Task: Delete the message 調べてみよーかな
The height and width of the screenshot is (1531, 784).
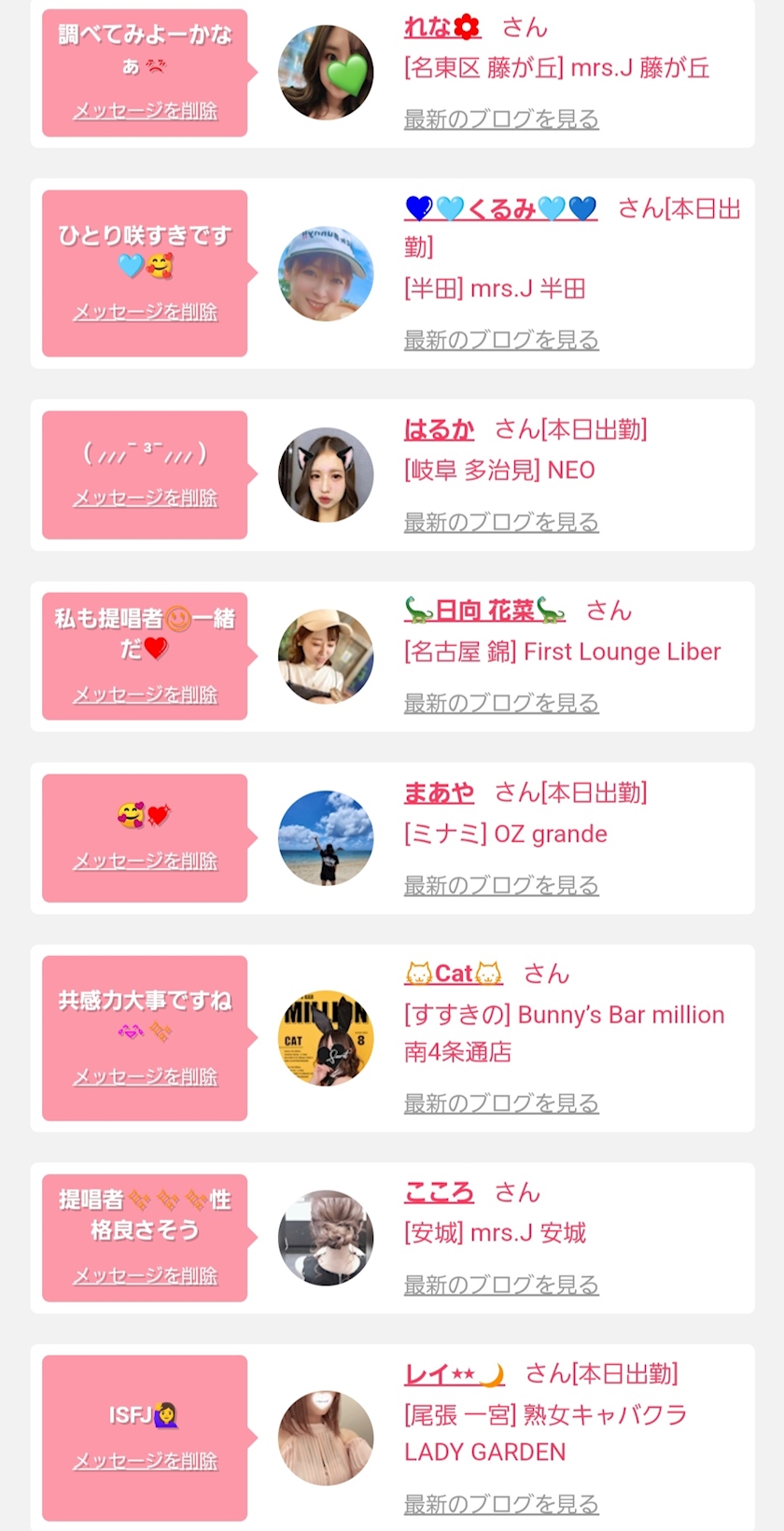Action: click(x=145, y=111)
